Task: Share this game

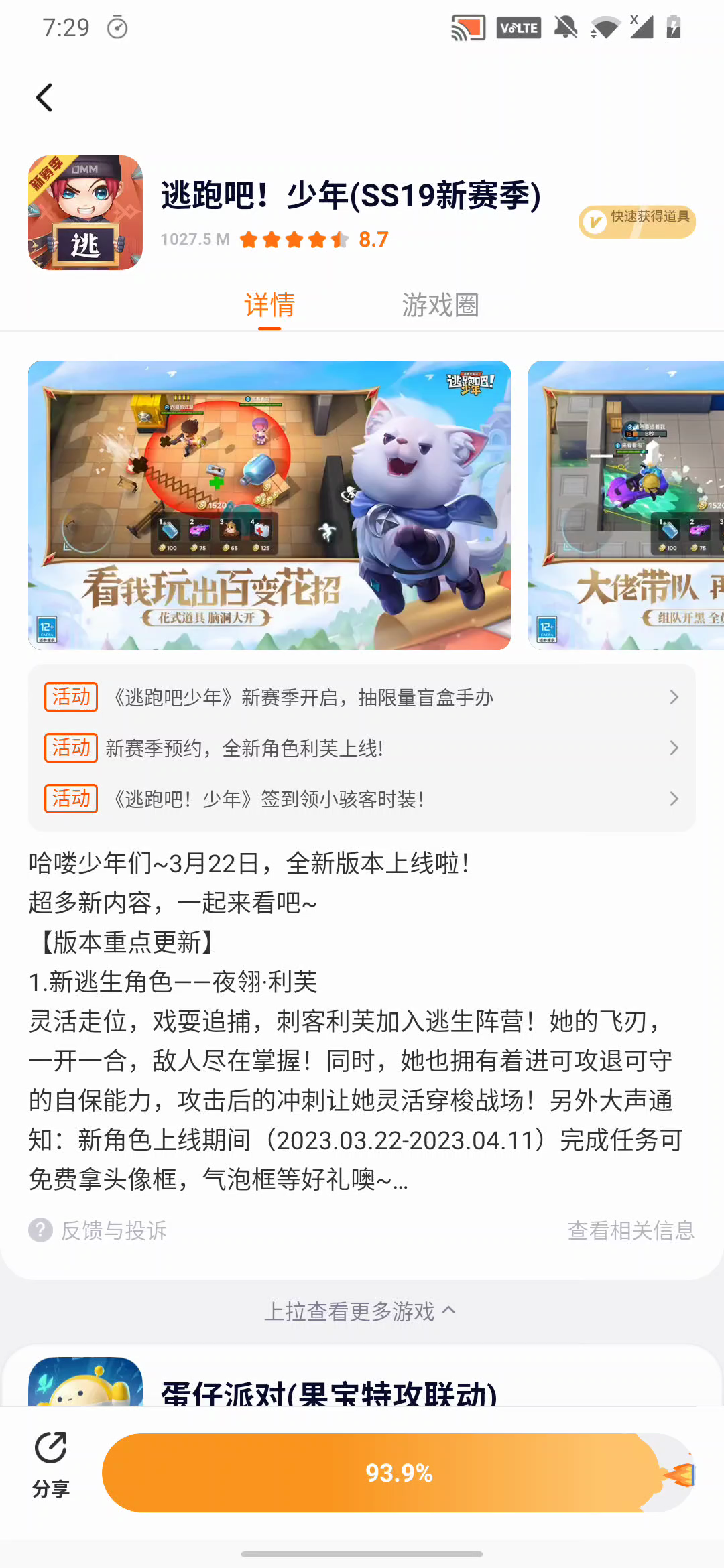Action: [x=51, y=1465]
